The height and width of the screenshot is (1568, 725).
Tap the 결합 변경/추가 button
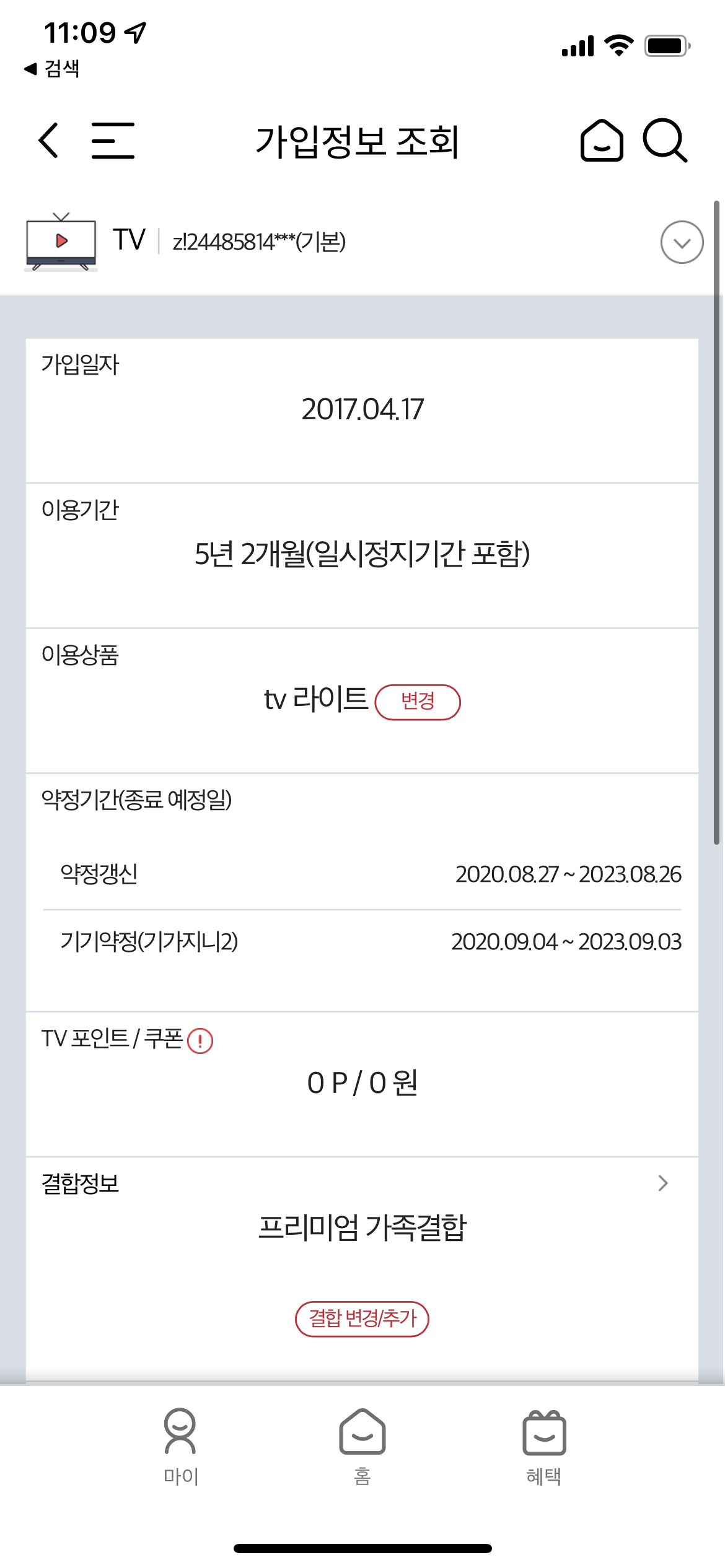click(362, 1318)
